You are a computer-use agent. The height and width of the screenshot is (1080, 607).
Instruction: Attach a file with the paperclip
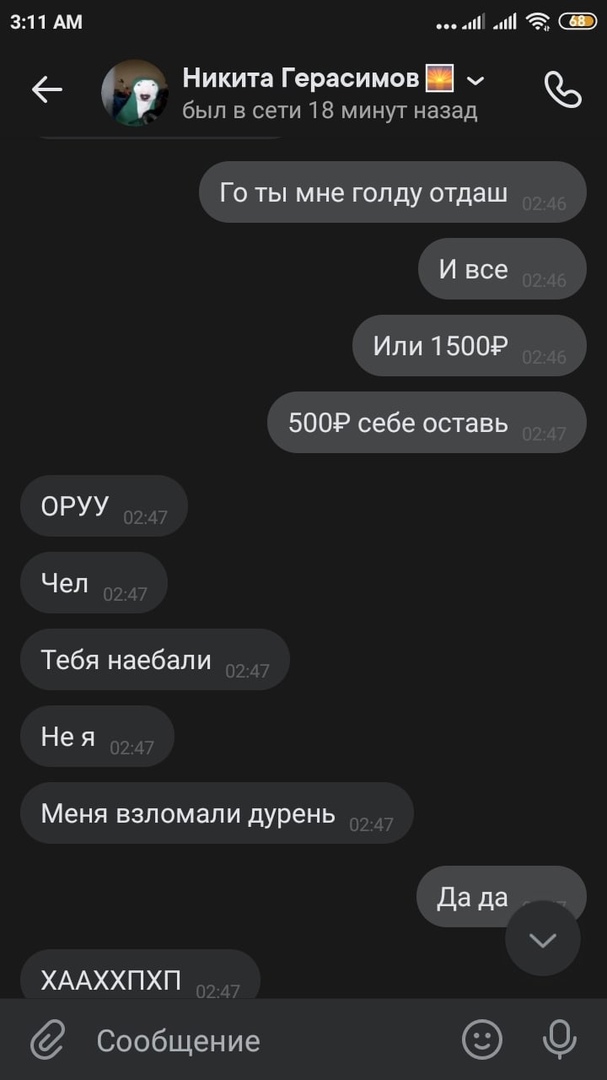[x=47, y=1040]
